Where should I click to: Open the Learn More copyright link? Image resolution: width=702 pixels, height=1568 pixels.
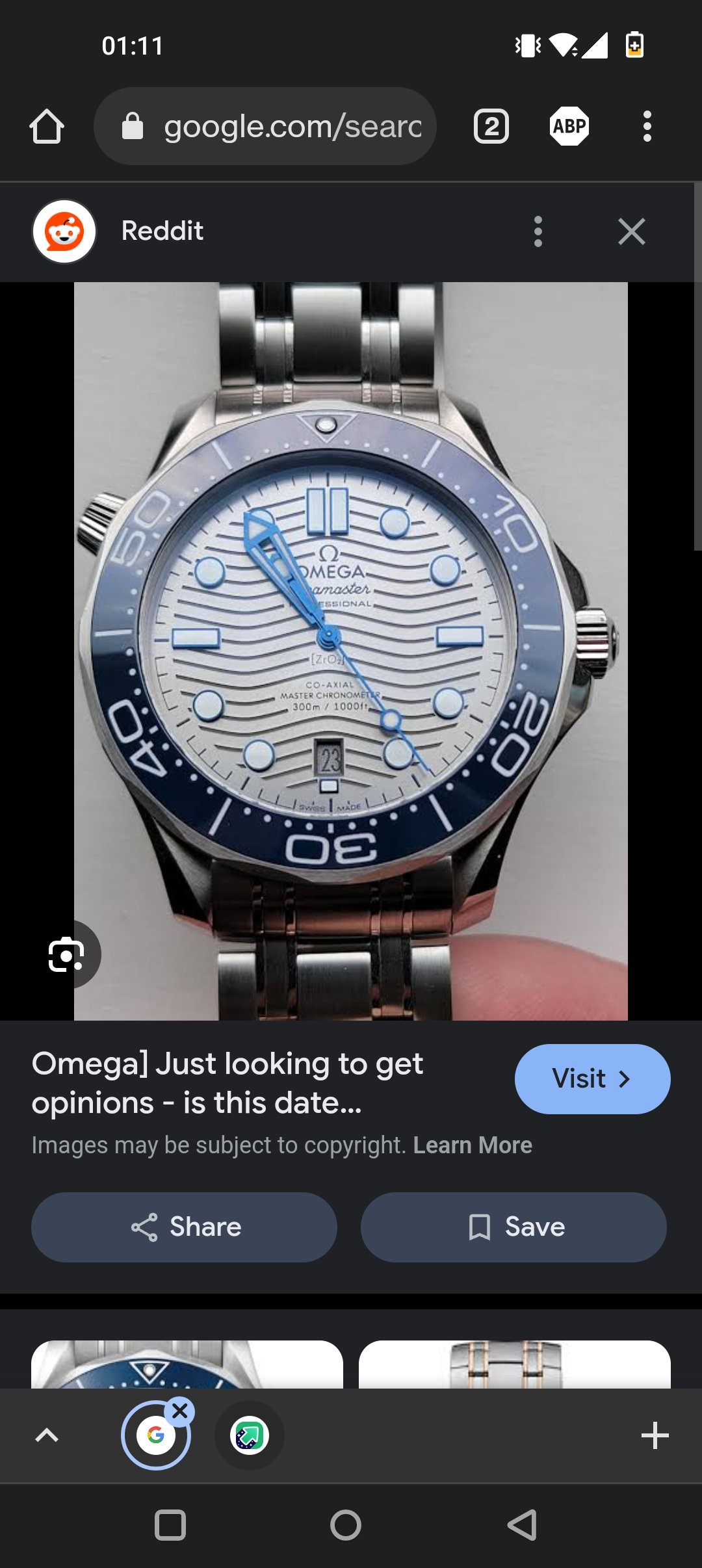point(472,1145)
